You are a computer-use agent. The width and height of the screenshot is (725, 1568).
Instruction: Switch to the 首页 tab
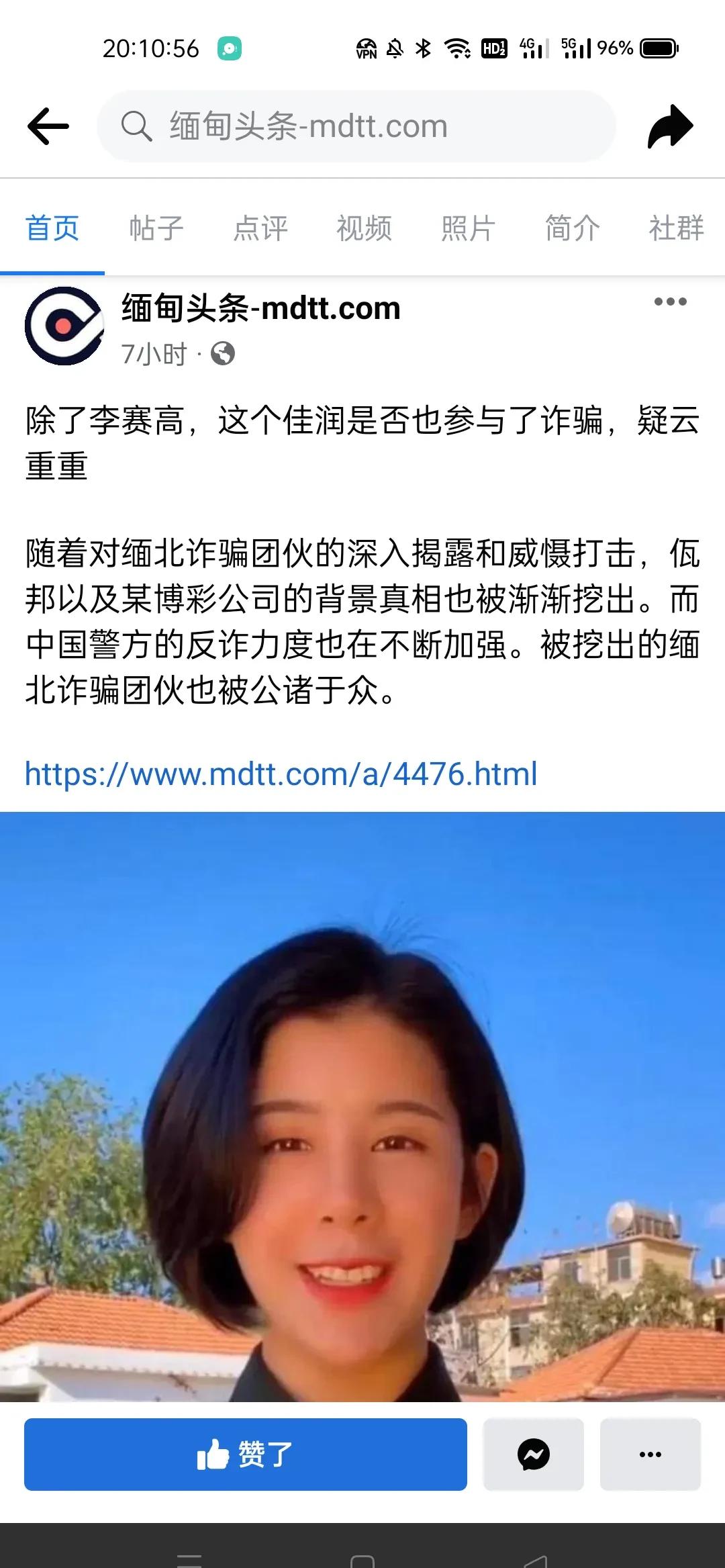pos(52,228)
